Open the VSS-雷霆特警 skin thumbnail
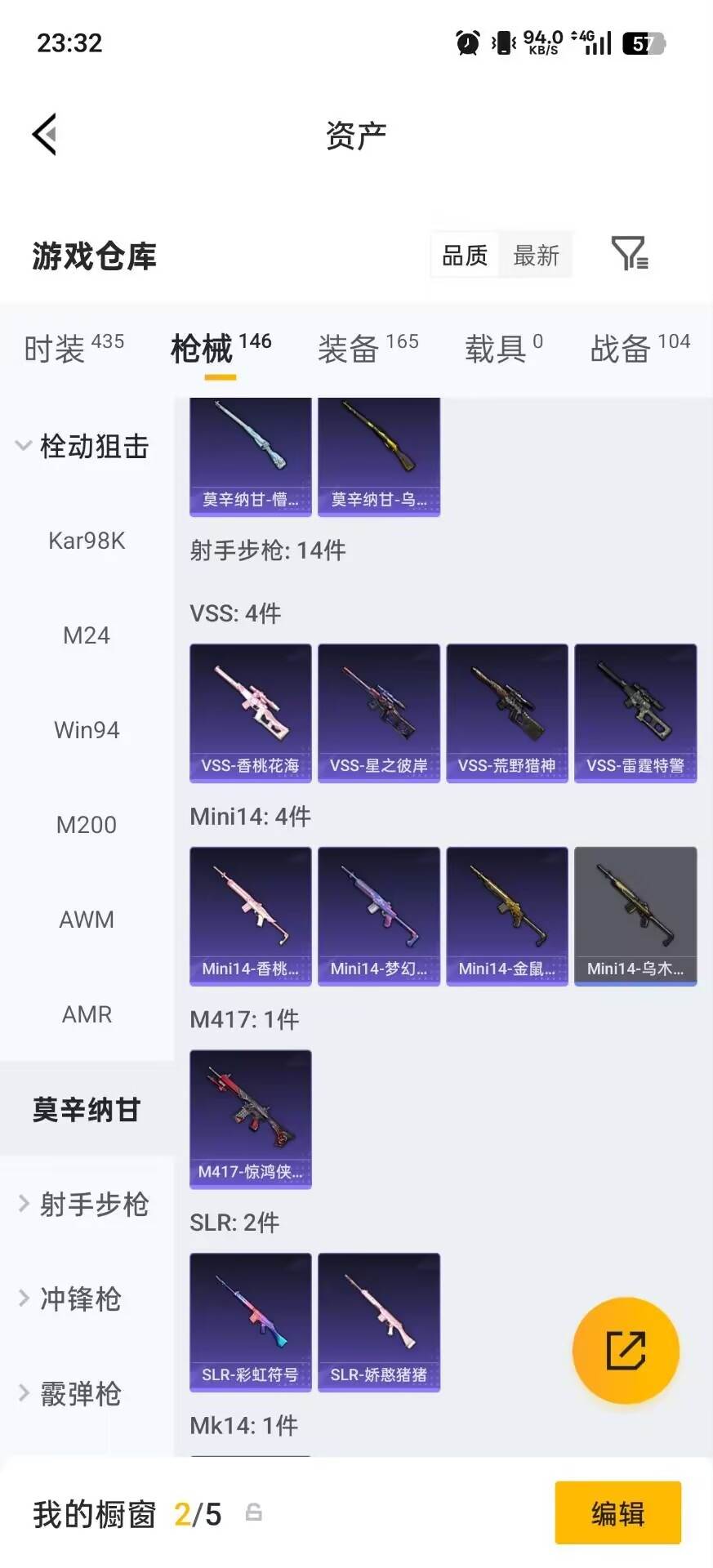This screenshot has width=713, height=1568. pos(635,712)
